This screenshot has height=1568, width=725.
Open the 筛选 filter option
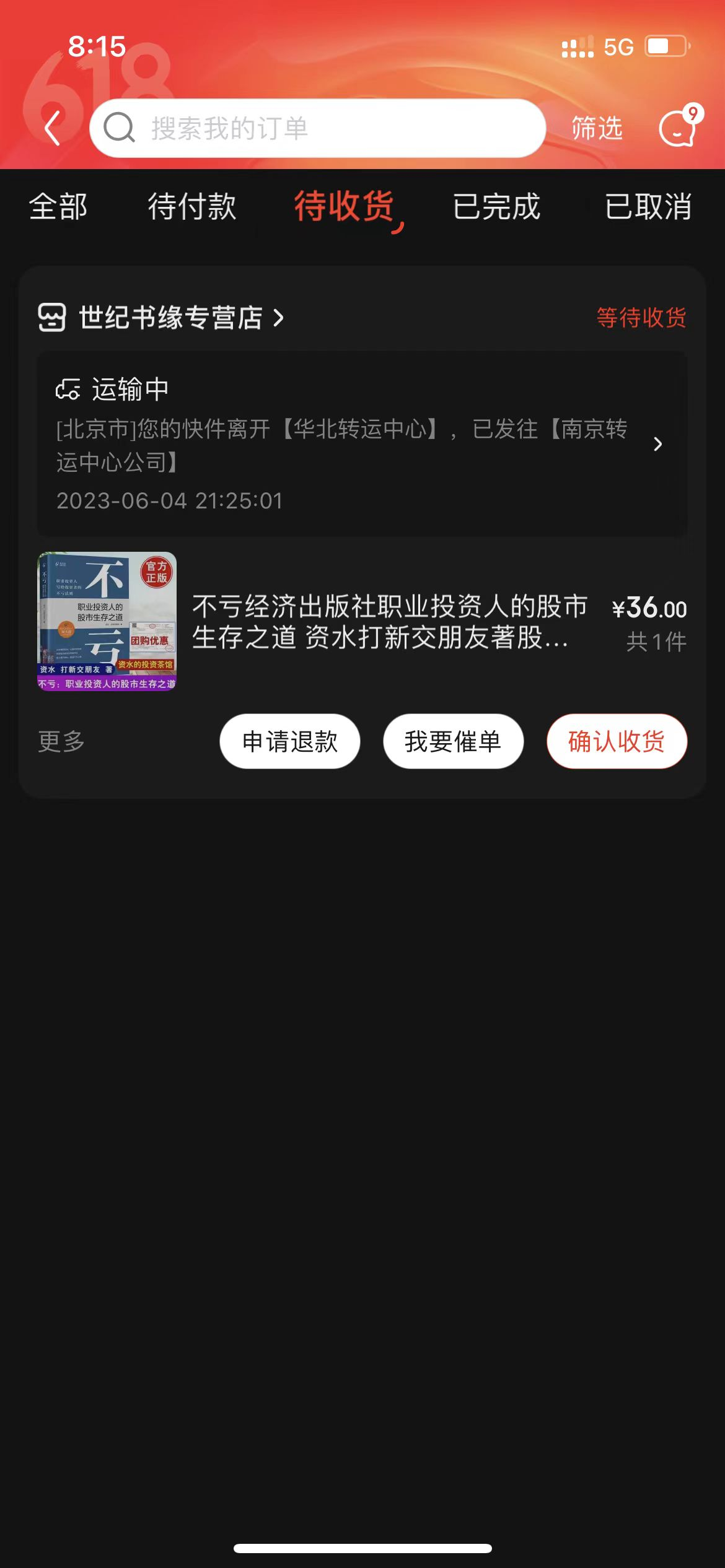pos(596,128)
